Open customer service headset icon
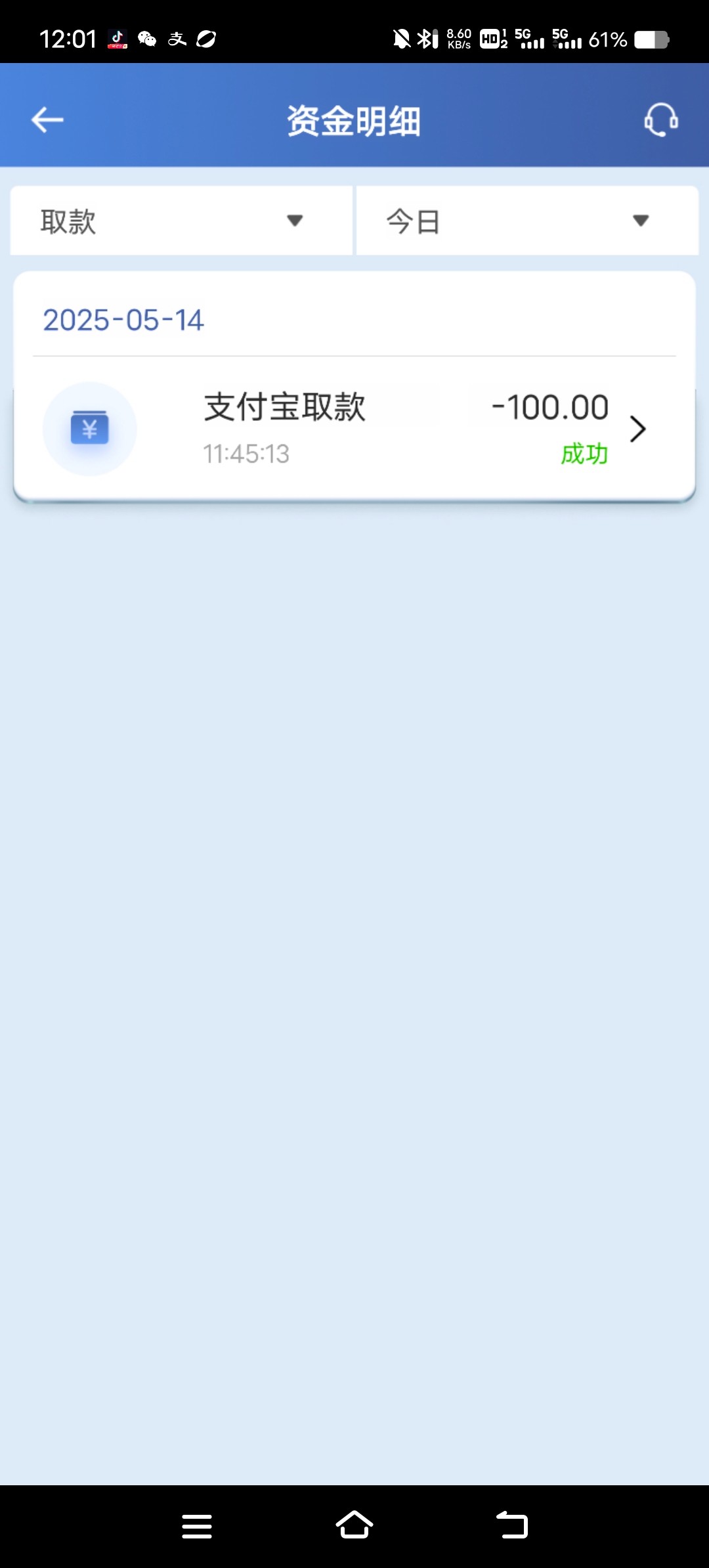Screen dimensions: 709x1568 [660, 120]
